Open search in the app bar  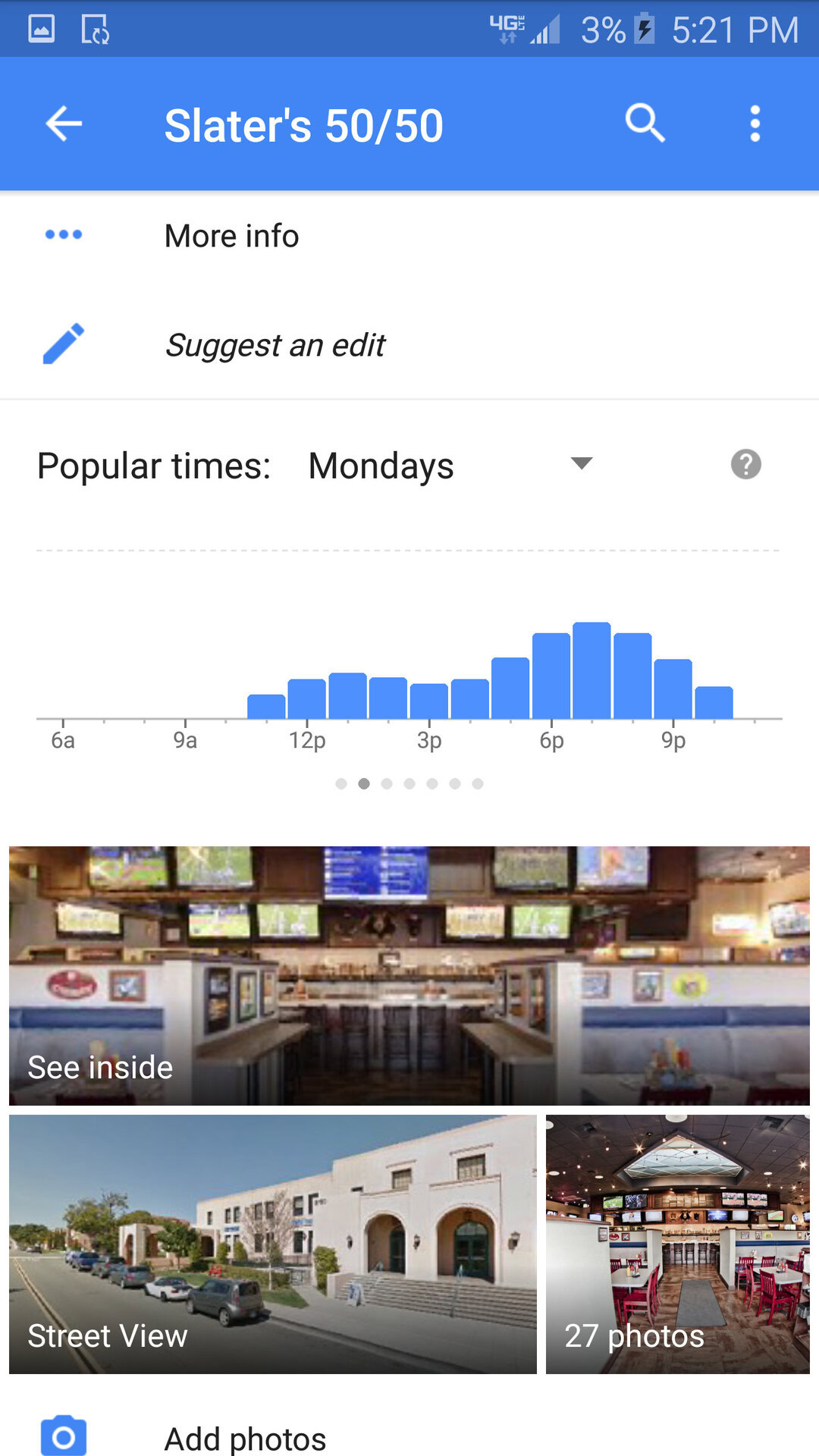645,124
